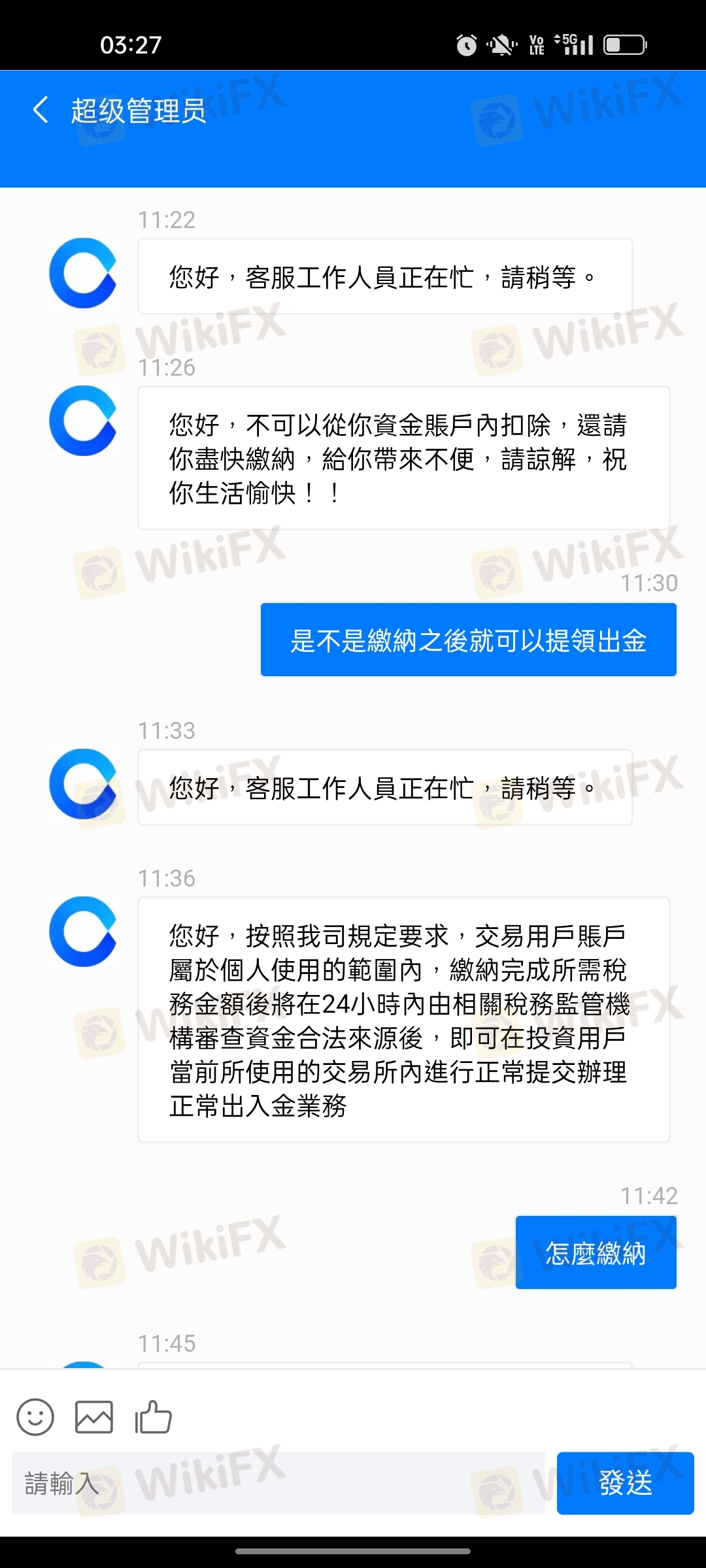This screenshot has height=1568, width=706.
Task: Tap the thumbs-up rating icon
Action: 153,1417
